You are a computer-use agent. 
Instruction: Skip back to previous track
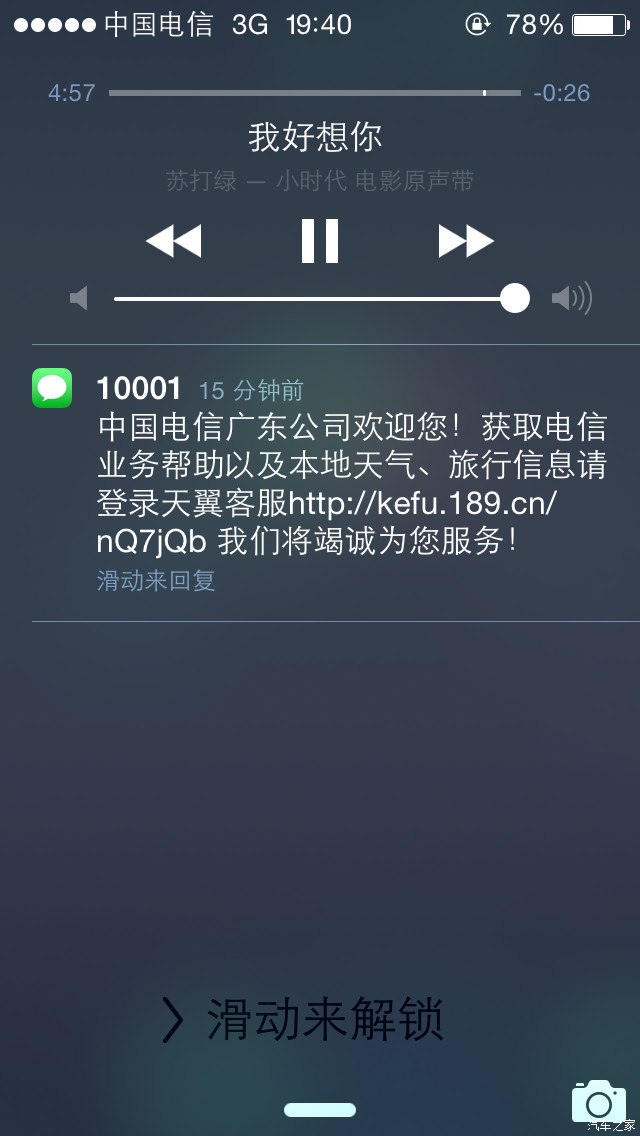coord(173,241)
